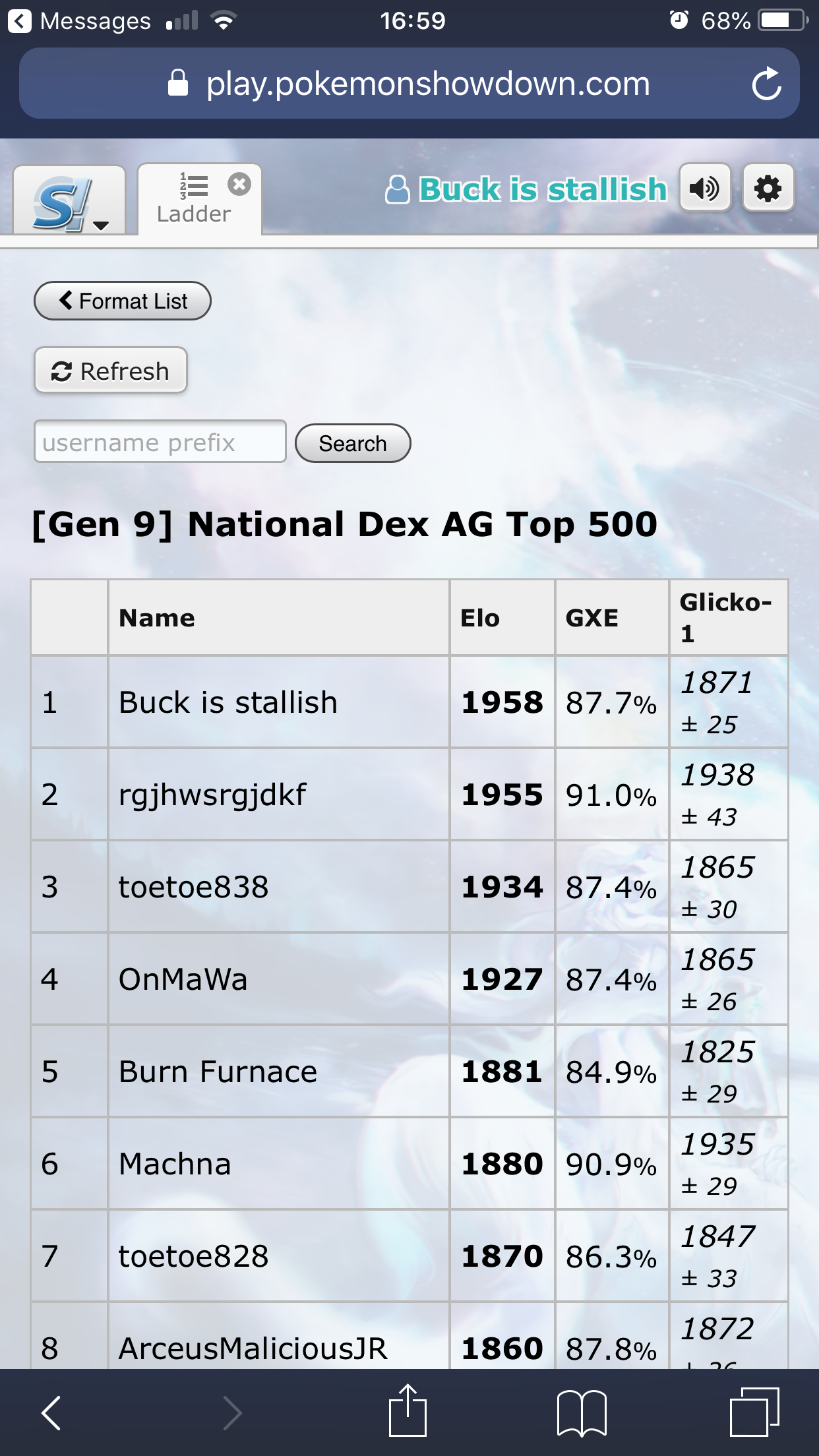819x1456 pixels.
Task: Open sound volume settings
Action: click(705, 189)
